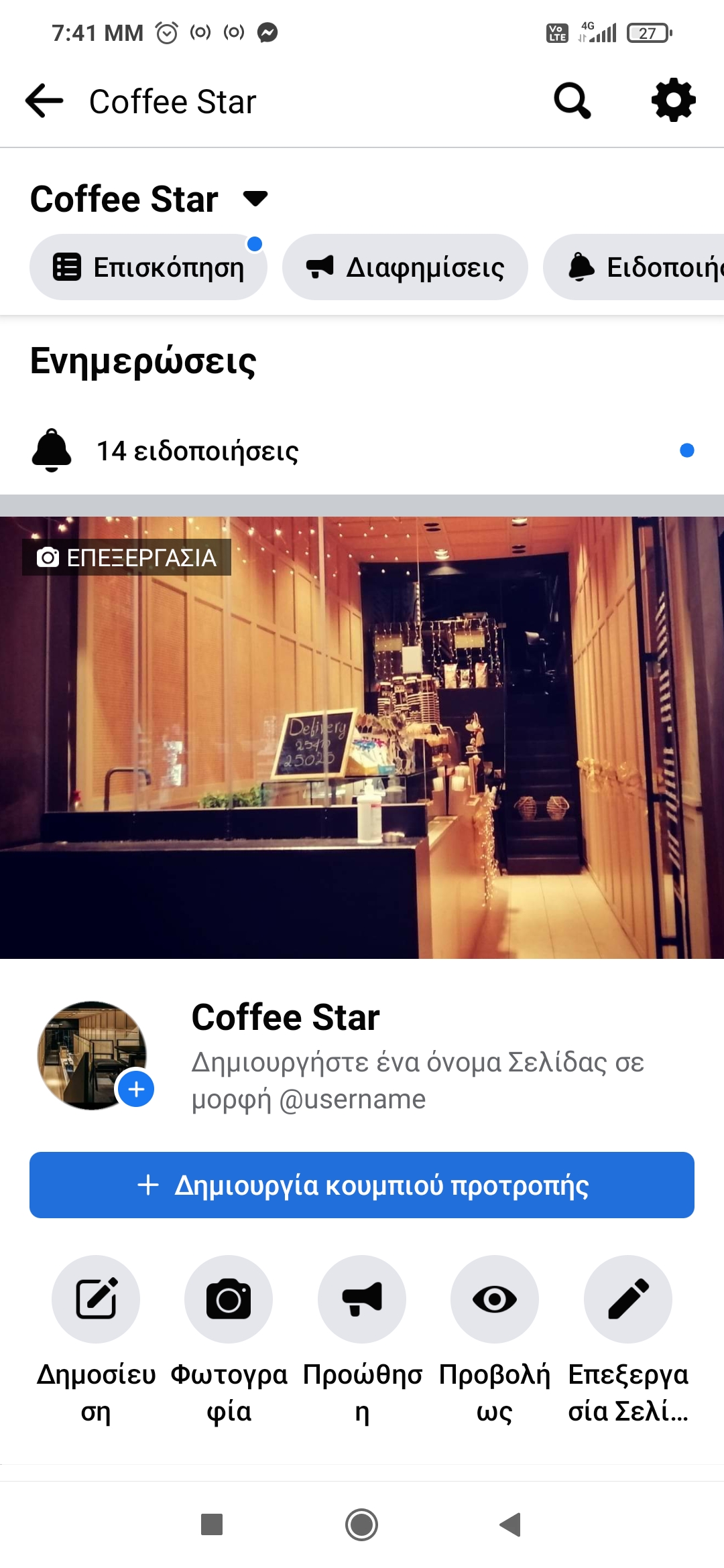724x1568 pixels.
Task: Go back using the top arrow
Action: (x=44, y=101)
